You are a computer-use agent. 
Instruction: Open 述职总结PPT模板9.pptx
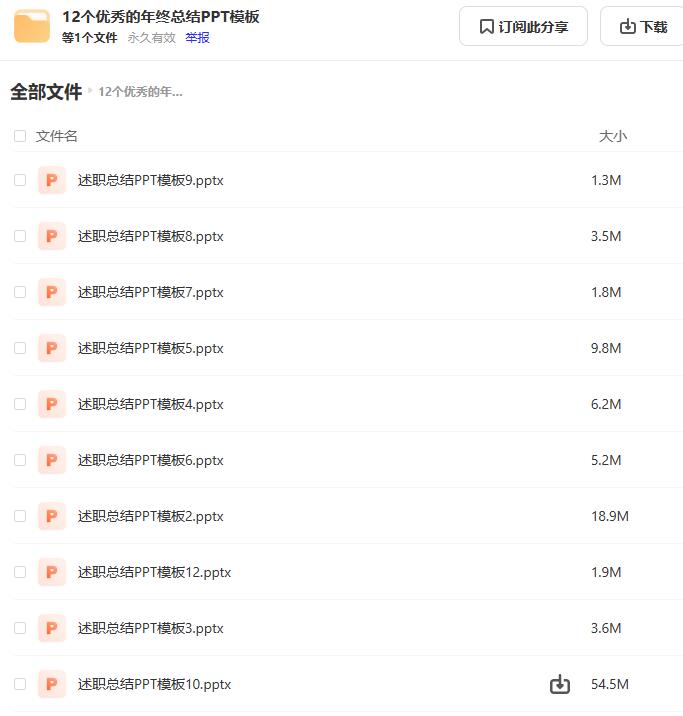click(150, 180)
